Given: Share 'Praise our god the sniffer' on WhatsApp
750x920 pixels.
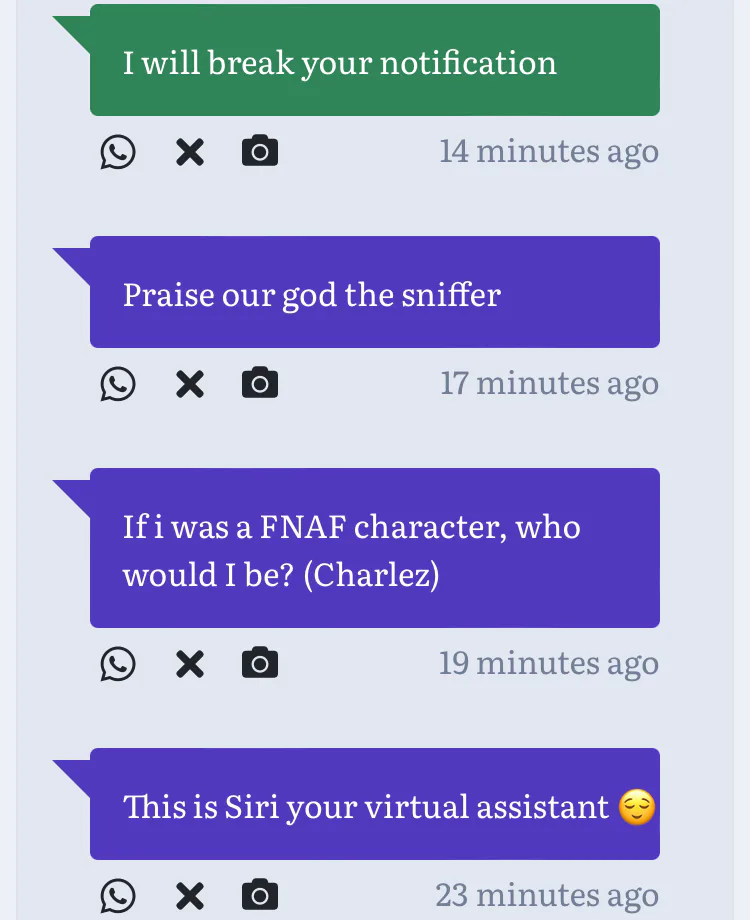Looking at the screenshot, I should [x=118, y=384].
